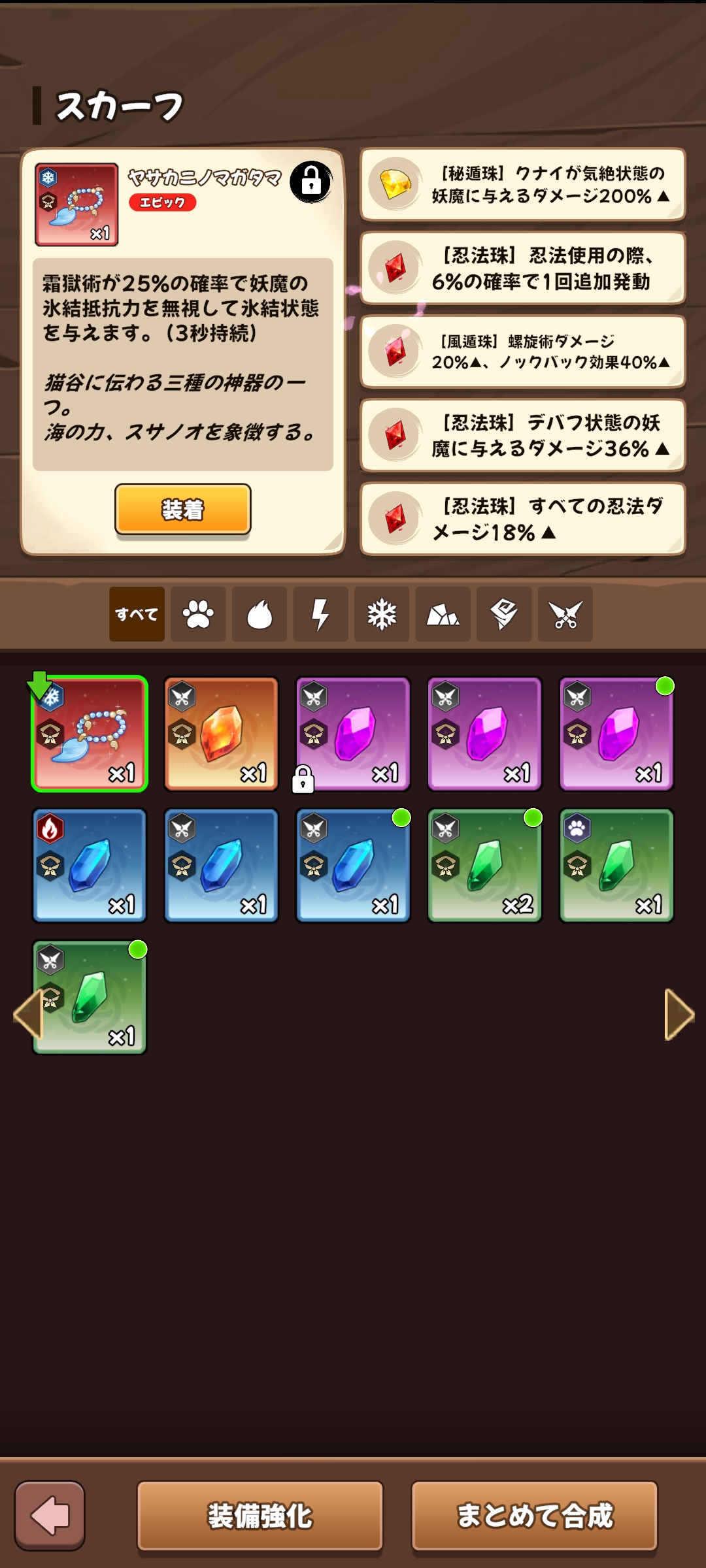Select the orange gem item
This screenshot has height=1568, width=706.
click(x=221, y=734)
